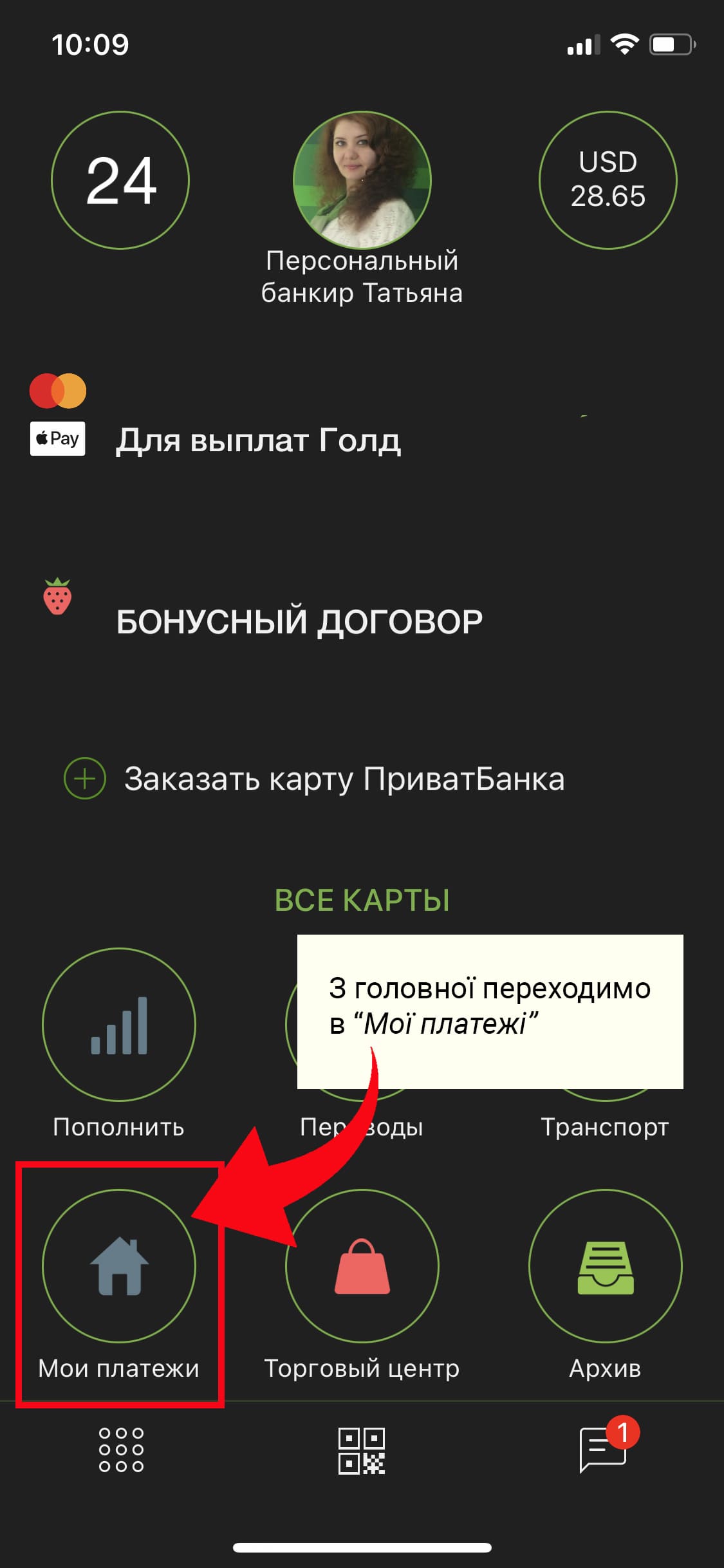Open Пополнить

(x=119, y=1025)
